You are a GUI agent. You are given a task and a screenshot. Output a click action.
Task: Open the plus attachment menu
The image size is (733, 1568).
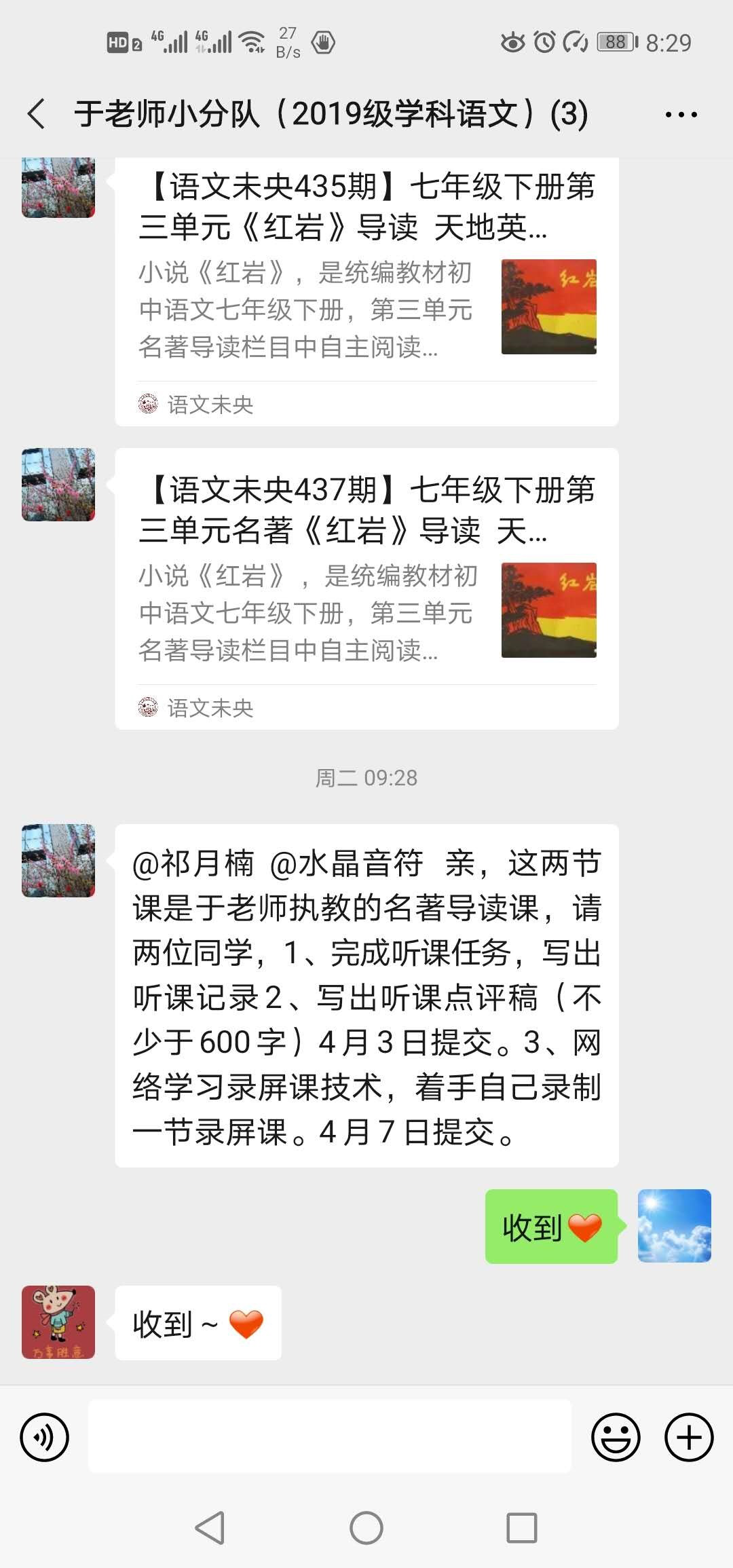click(x=689, y=1437)
